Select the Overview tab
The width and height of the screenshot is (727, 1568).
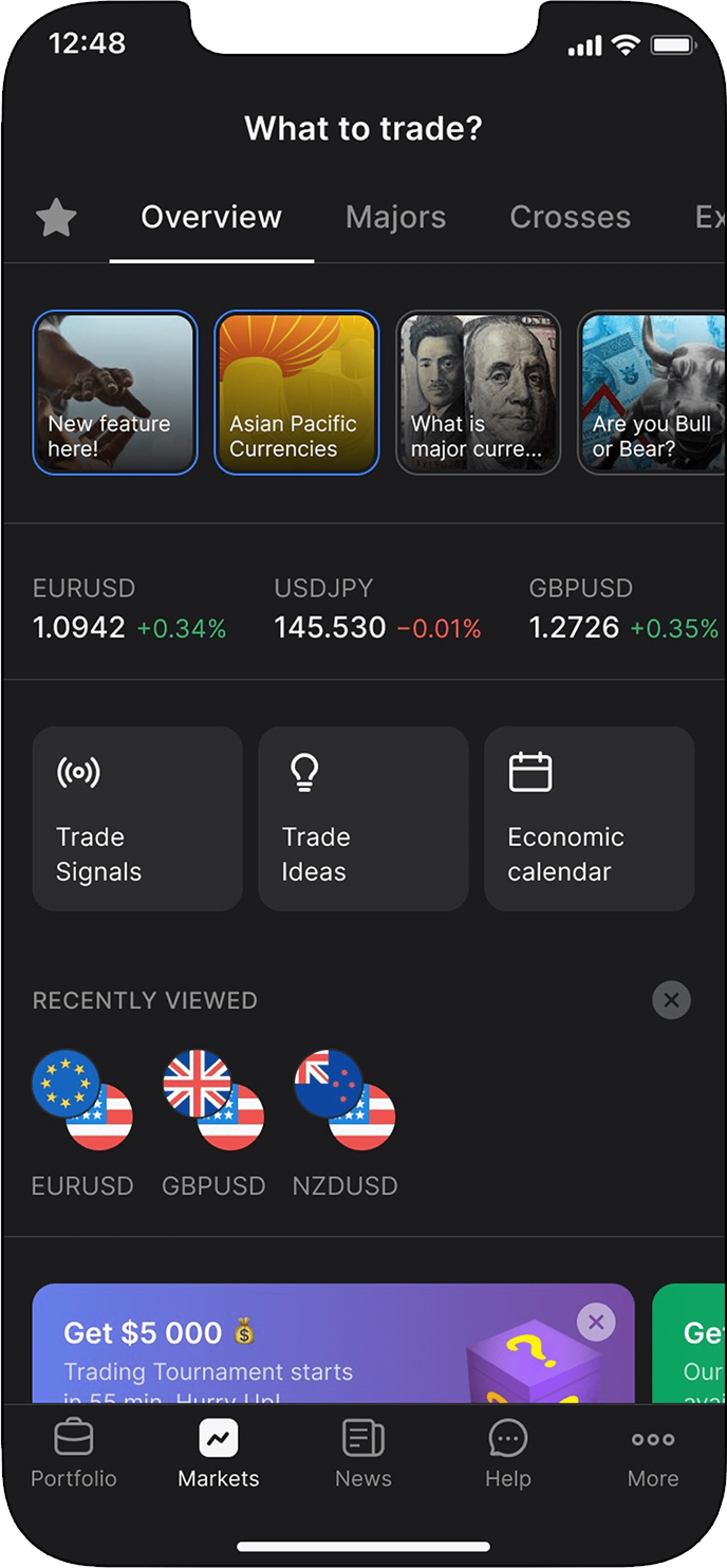(x=211, y=217)
